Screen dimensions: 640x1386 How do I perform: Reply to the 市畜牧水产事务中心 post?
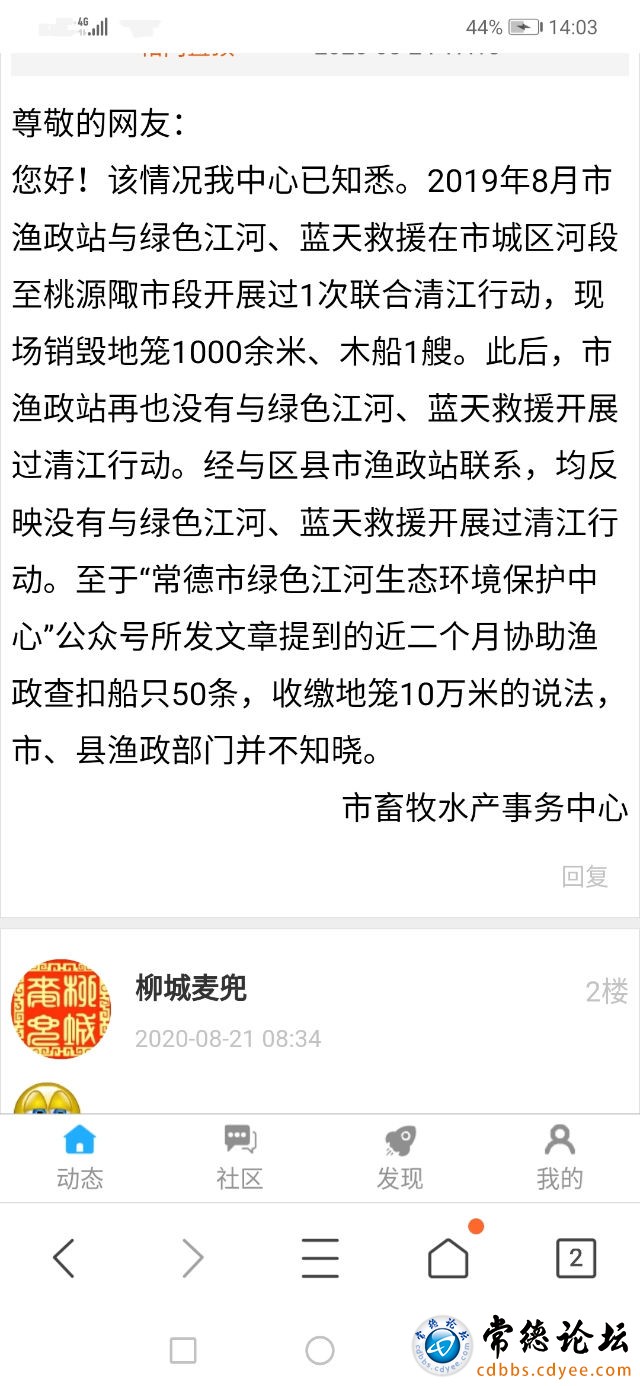tap(585, 877)
